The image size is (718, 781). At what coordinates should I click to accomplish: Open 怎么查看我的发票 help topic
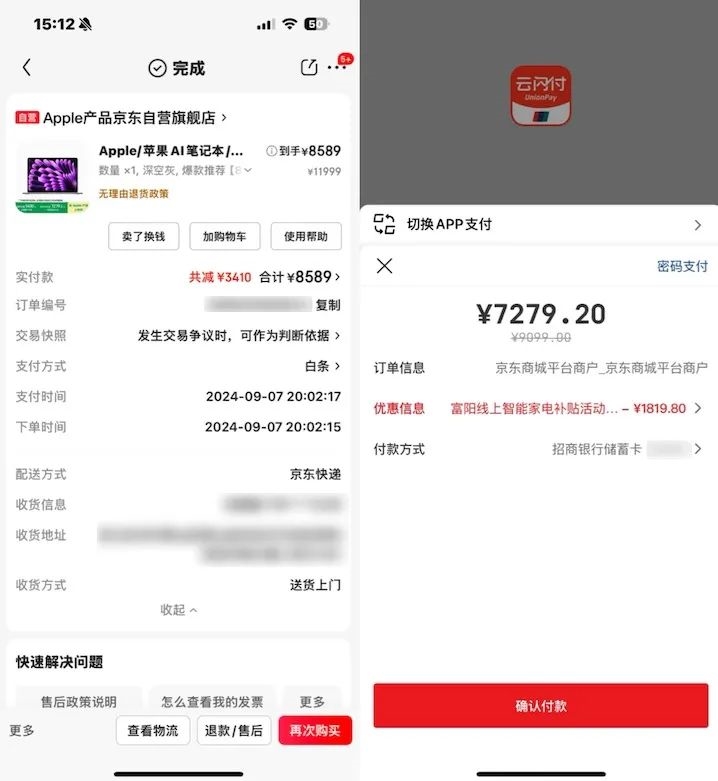[x=212, y=701]
